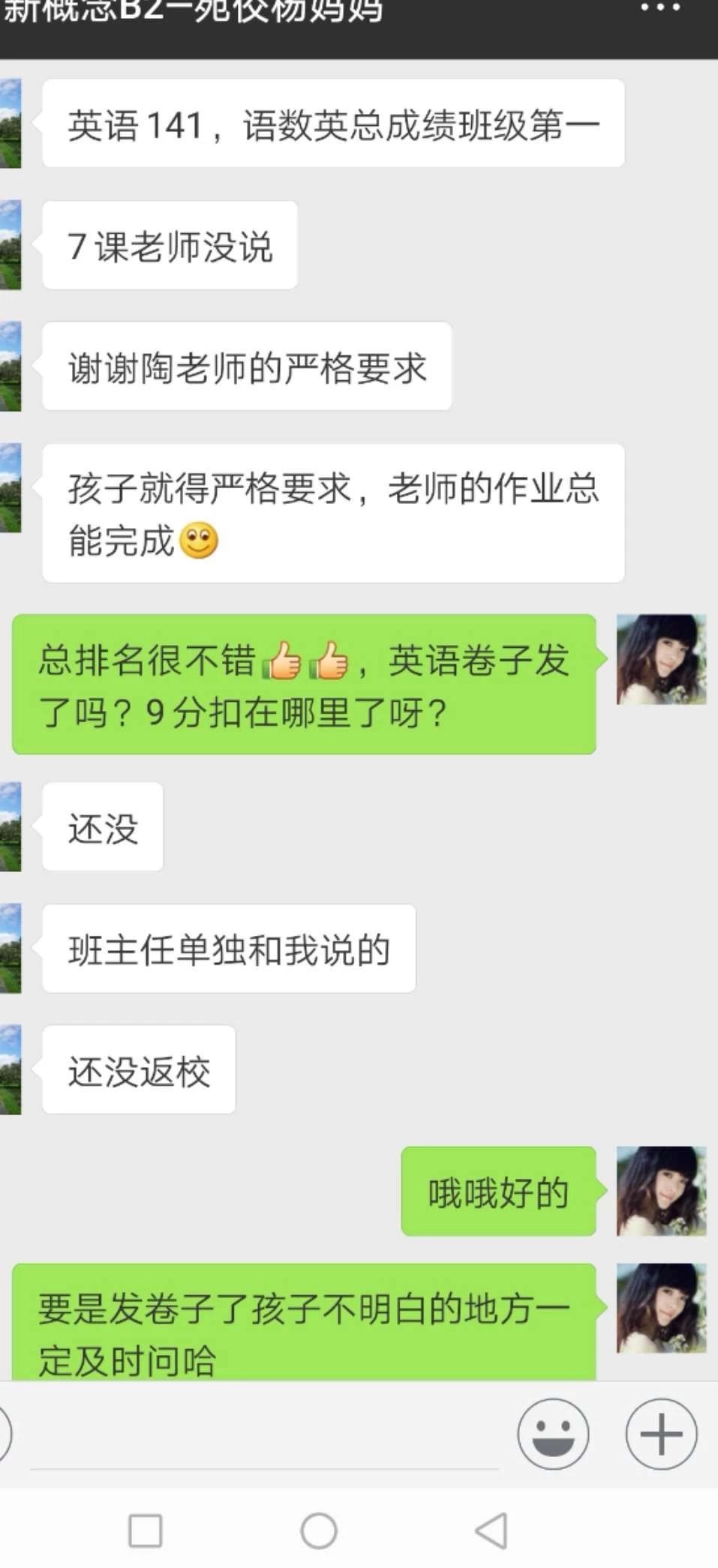Open the chat overflow menu
Image resolution: width=718 pixels, height=1568 pixels.
point(660,9)
